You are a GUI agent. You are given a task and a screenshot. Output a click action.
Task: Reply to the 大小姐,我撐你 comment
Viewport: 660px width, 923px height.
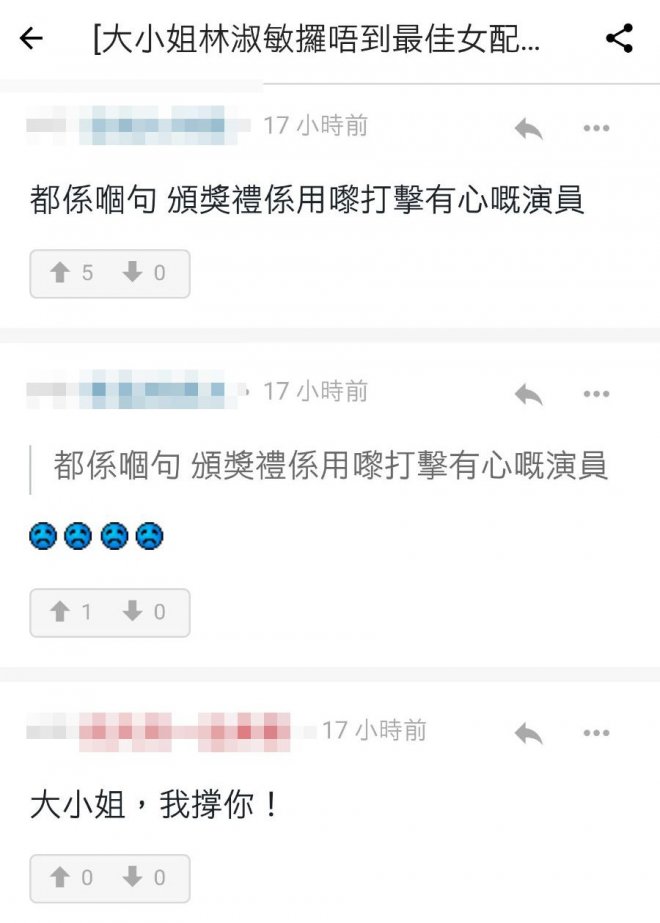(x=528, y=734)
